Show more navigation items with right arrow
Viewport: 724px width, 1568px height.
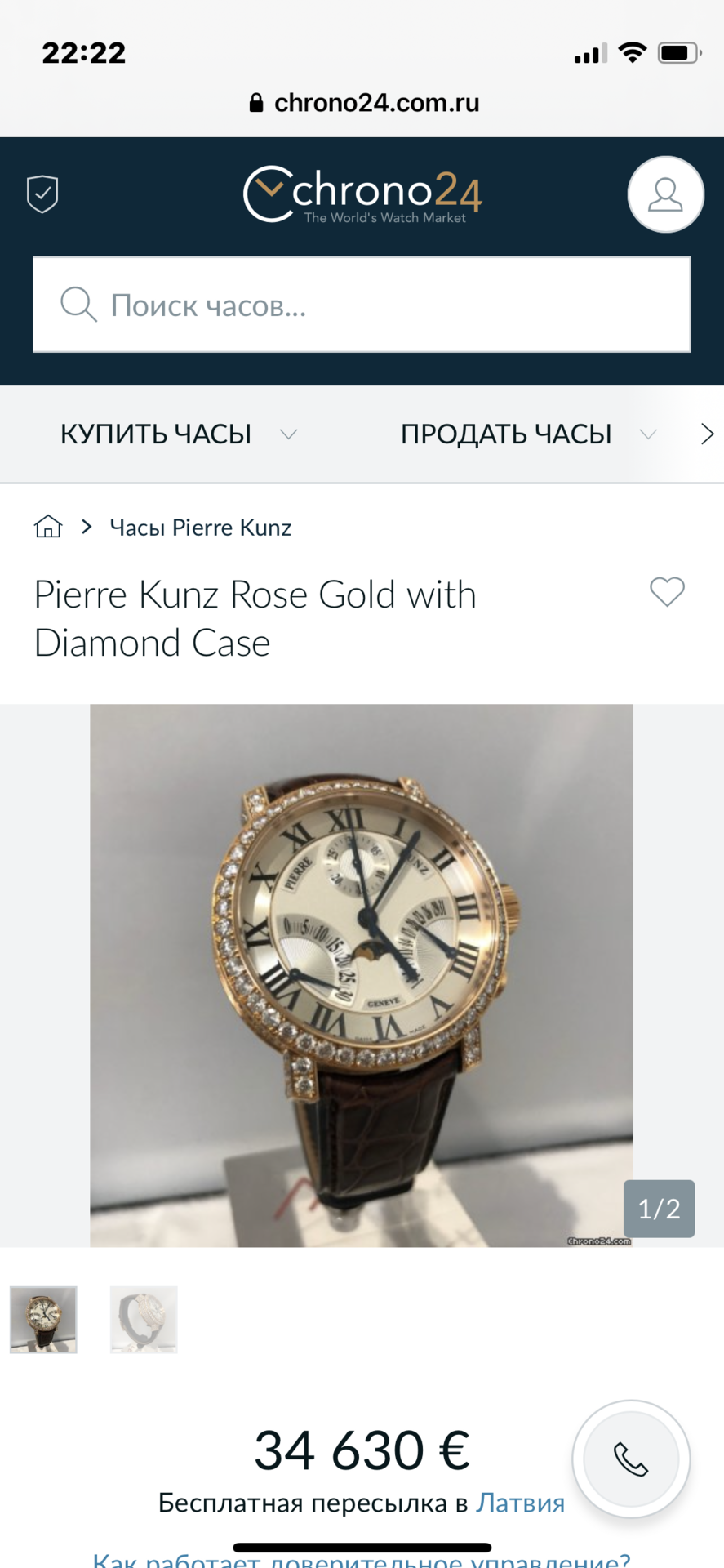[x=707, y=434]
